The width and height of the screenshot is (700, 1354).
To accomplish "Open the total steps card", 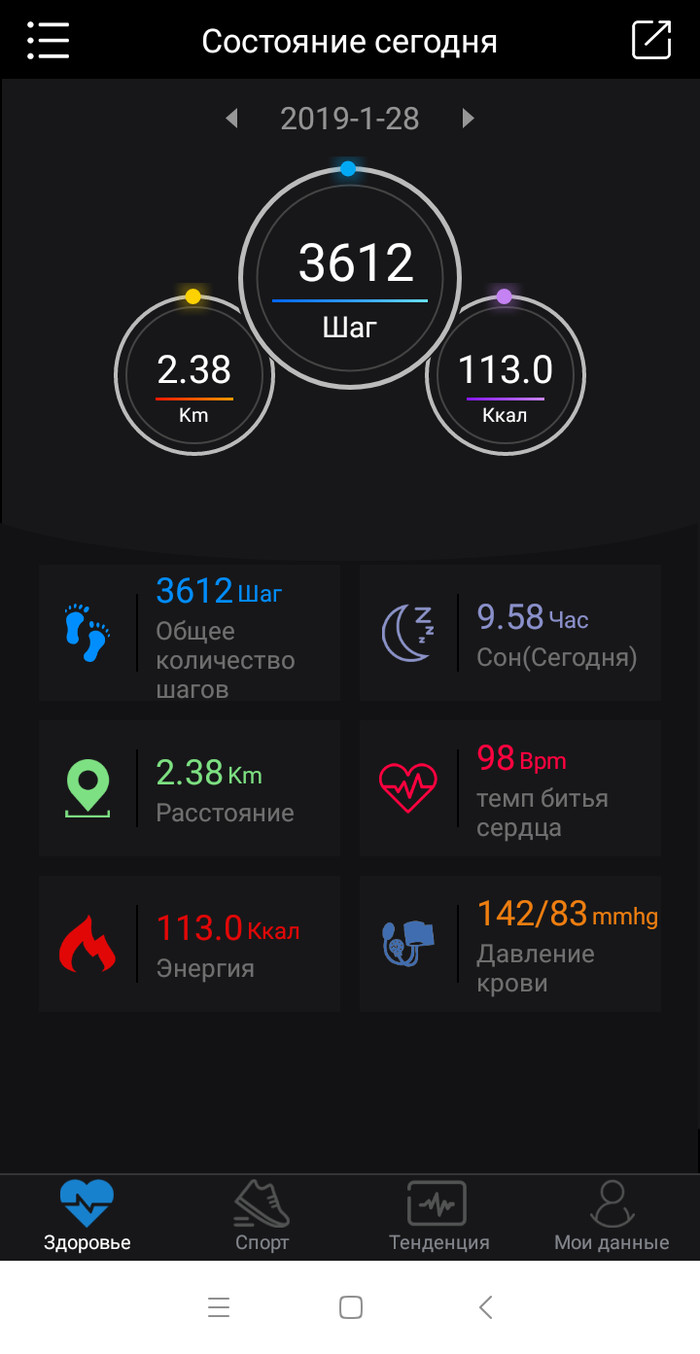I will point(189,633).
